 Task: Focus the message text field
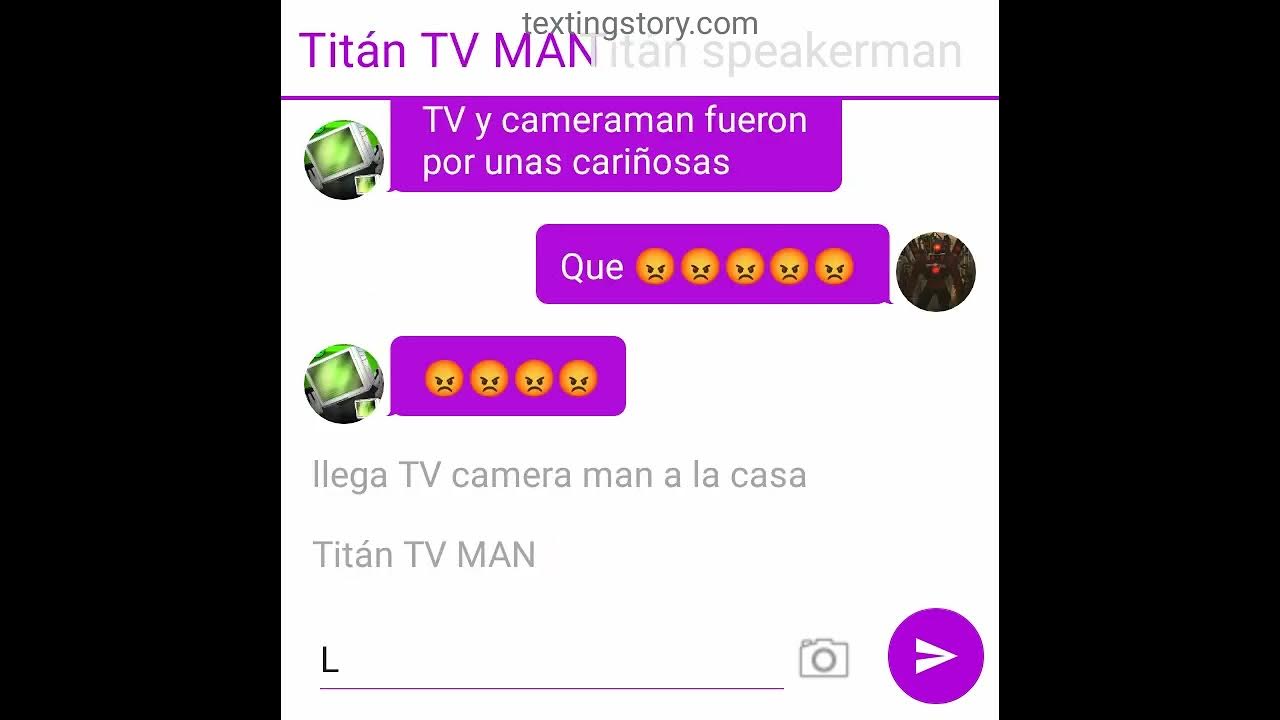[x=550, y=661]
